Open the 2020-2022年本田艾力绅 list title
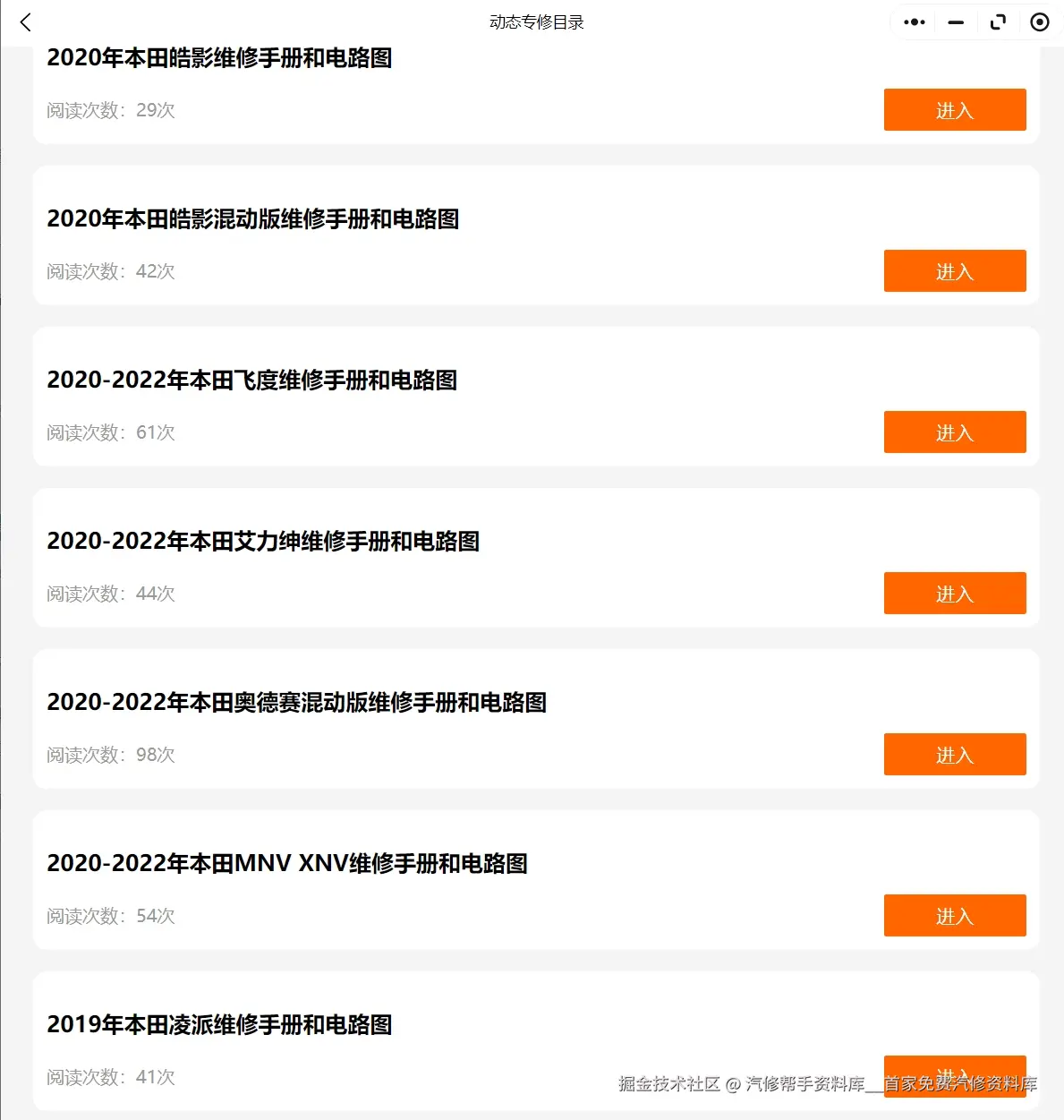The width and height of the screenshot is (1064, 1120). click(x=263, y=542)
